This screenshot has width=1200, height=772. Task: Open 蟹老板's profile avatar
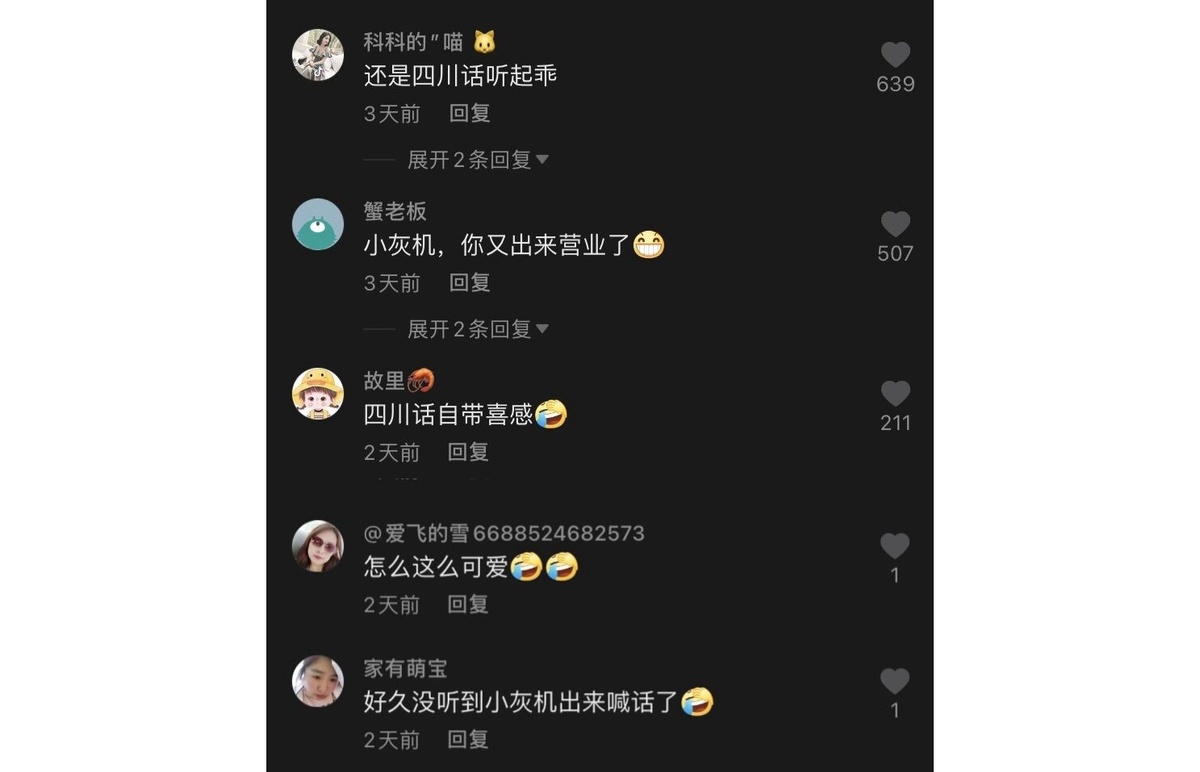click(x=318, y=224)
